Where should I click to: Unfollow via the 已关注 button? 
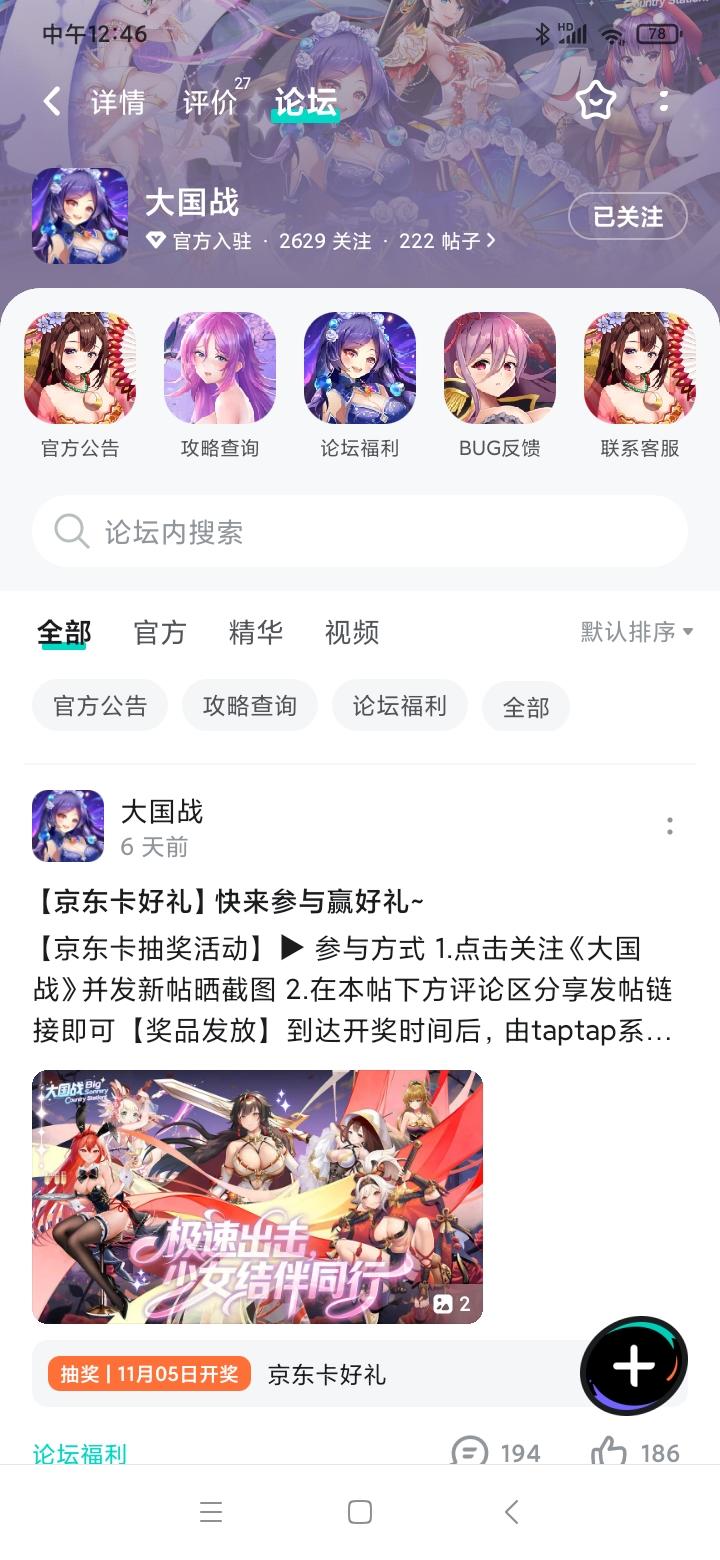(x=627, y=216)
